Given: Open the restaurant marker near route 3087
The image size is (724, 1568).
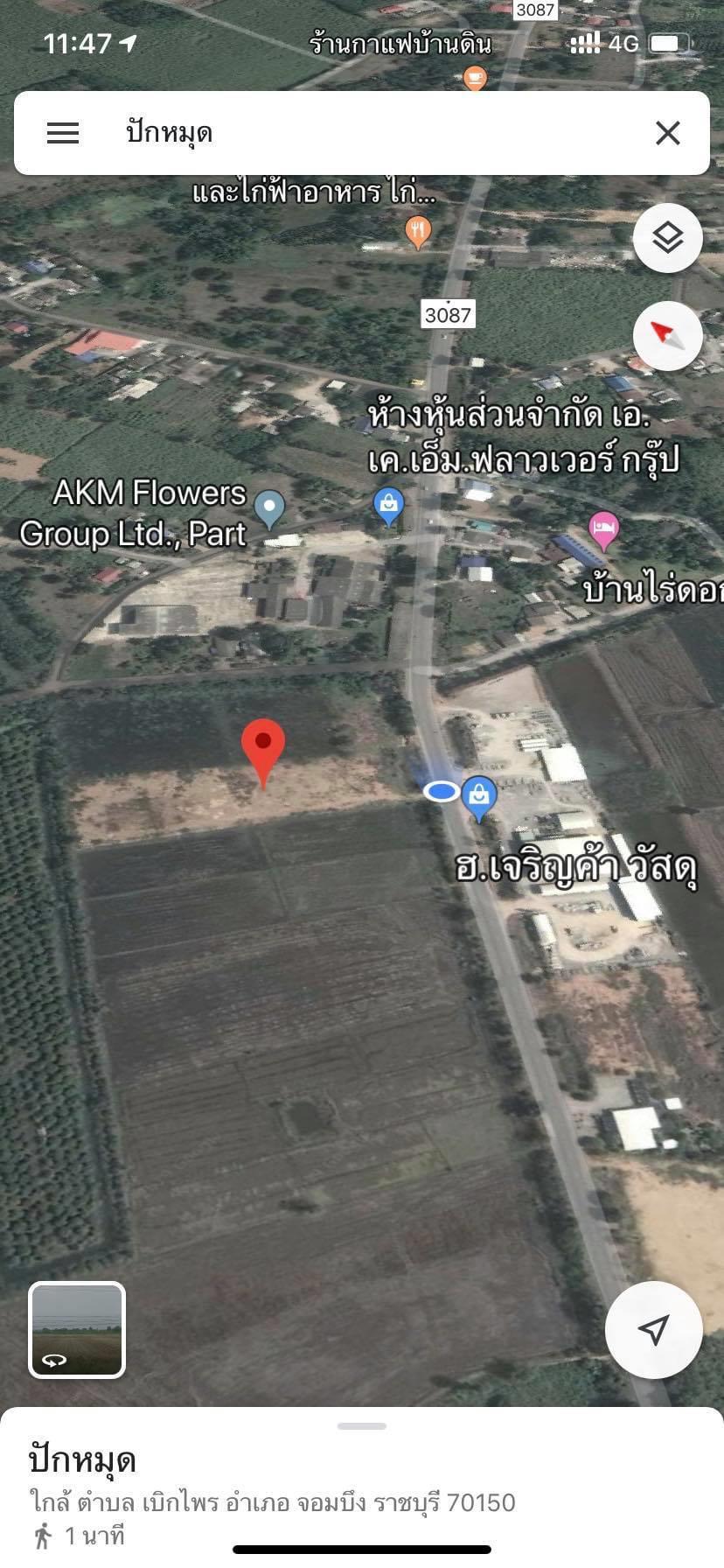Looking at the screenshot, I should point(420,232).
